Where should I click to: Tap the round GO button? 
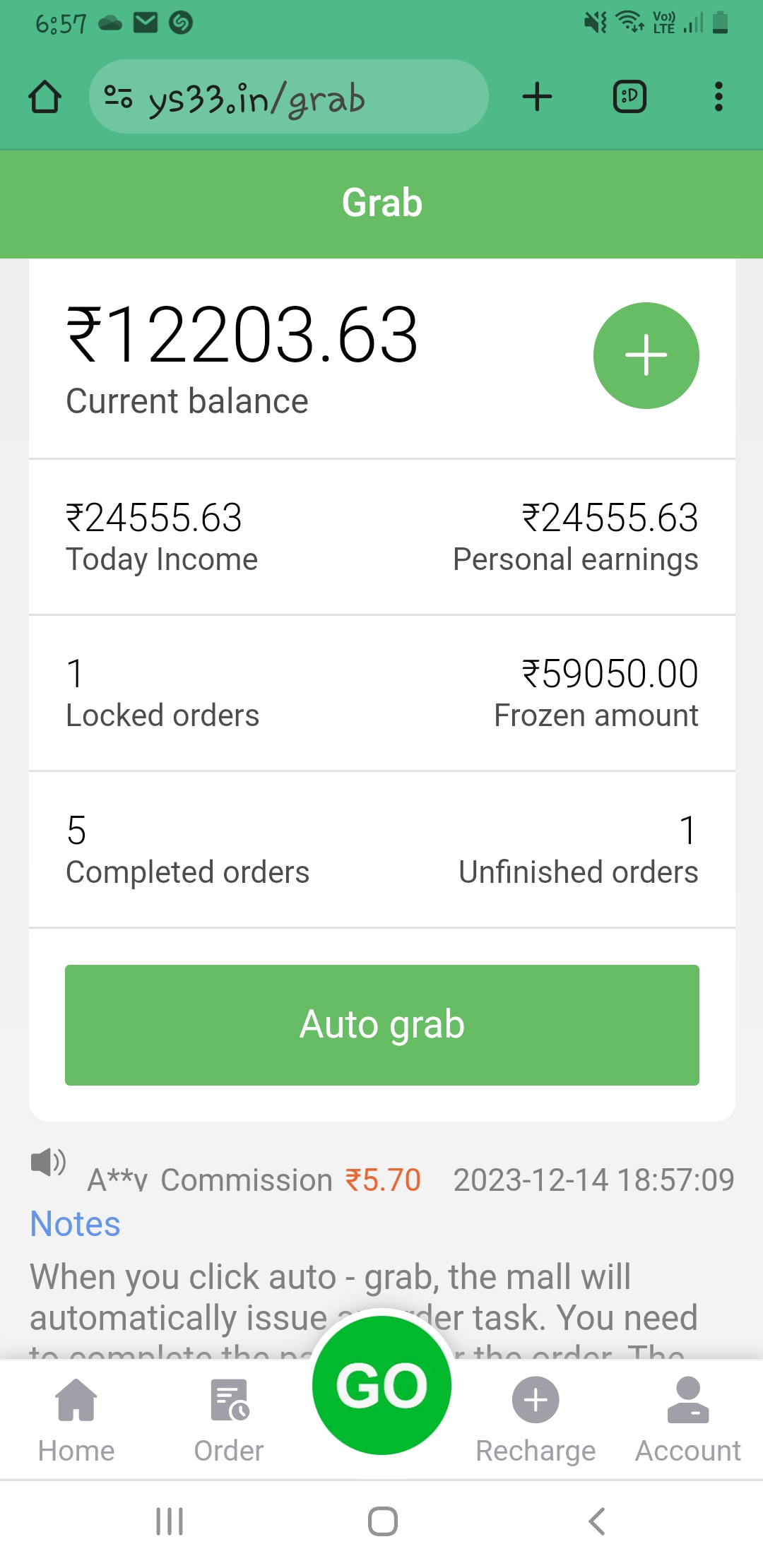381,1385
